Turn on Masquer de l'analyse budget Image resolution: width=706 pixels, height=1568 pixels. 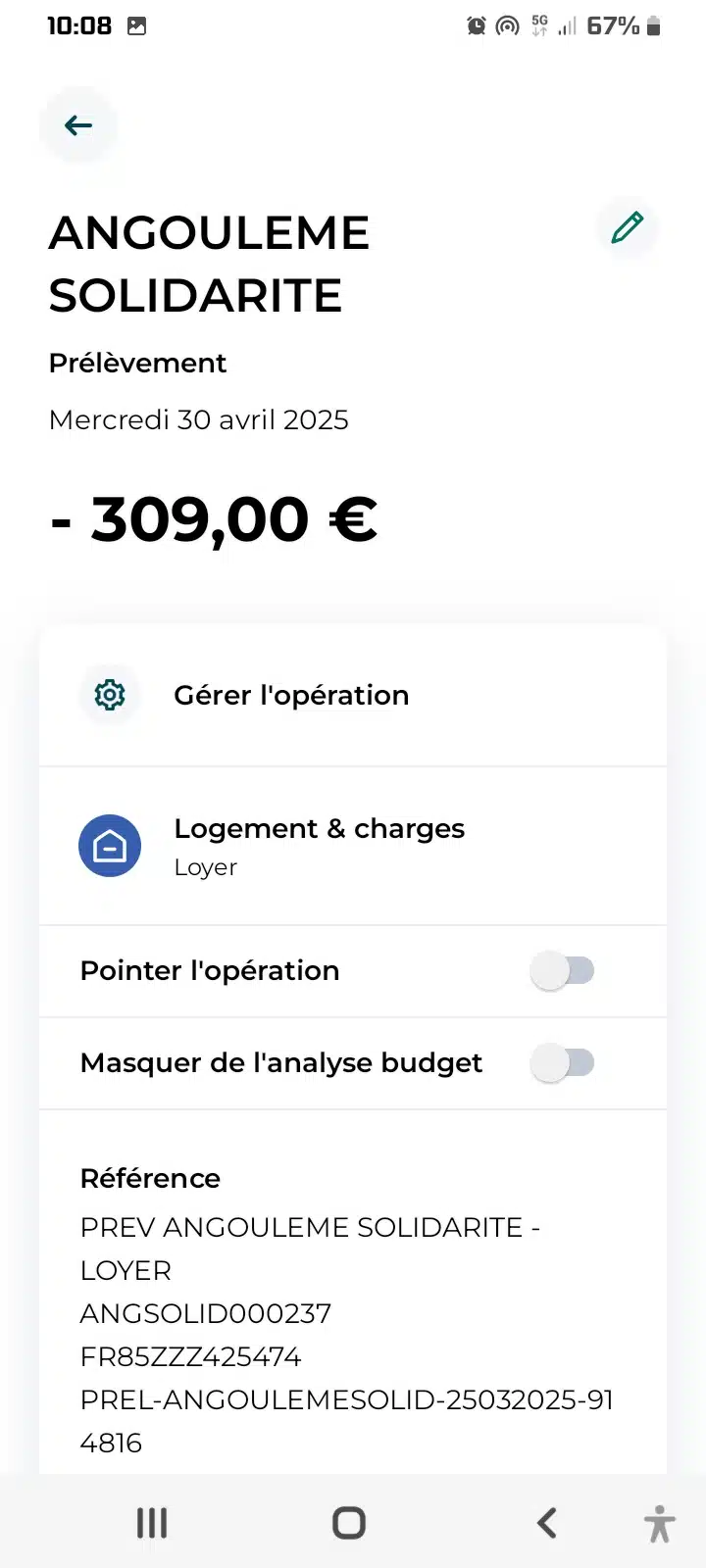pyautogui.click(x=563, y=1063)
